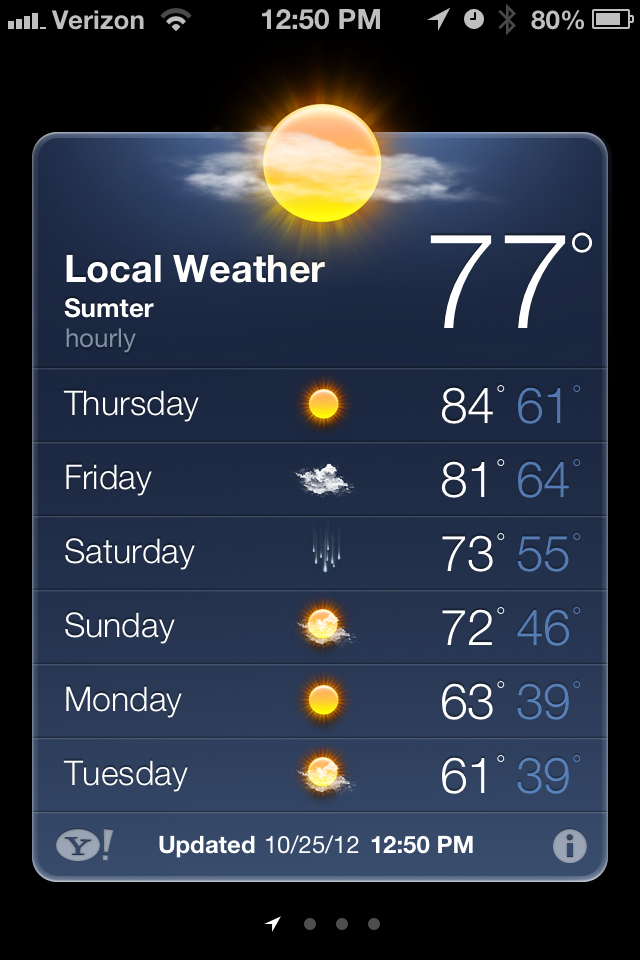
Task: Show the hourly forecast for Sumter
Action: coord(100,339)
